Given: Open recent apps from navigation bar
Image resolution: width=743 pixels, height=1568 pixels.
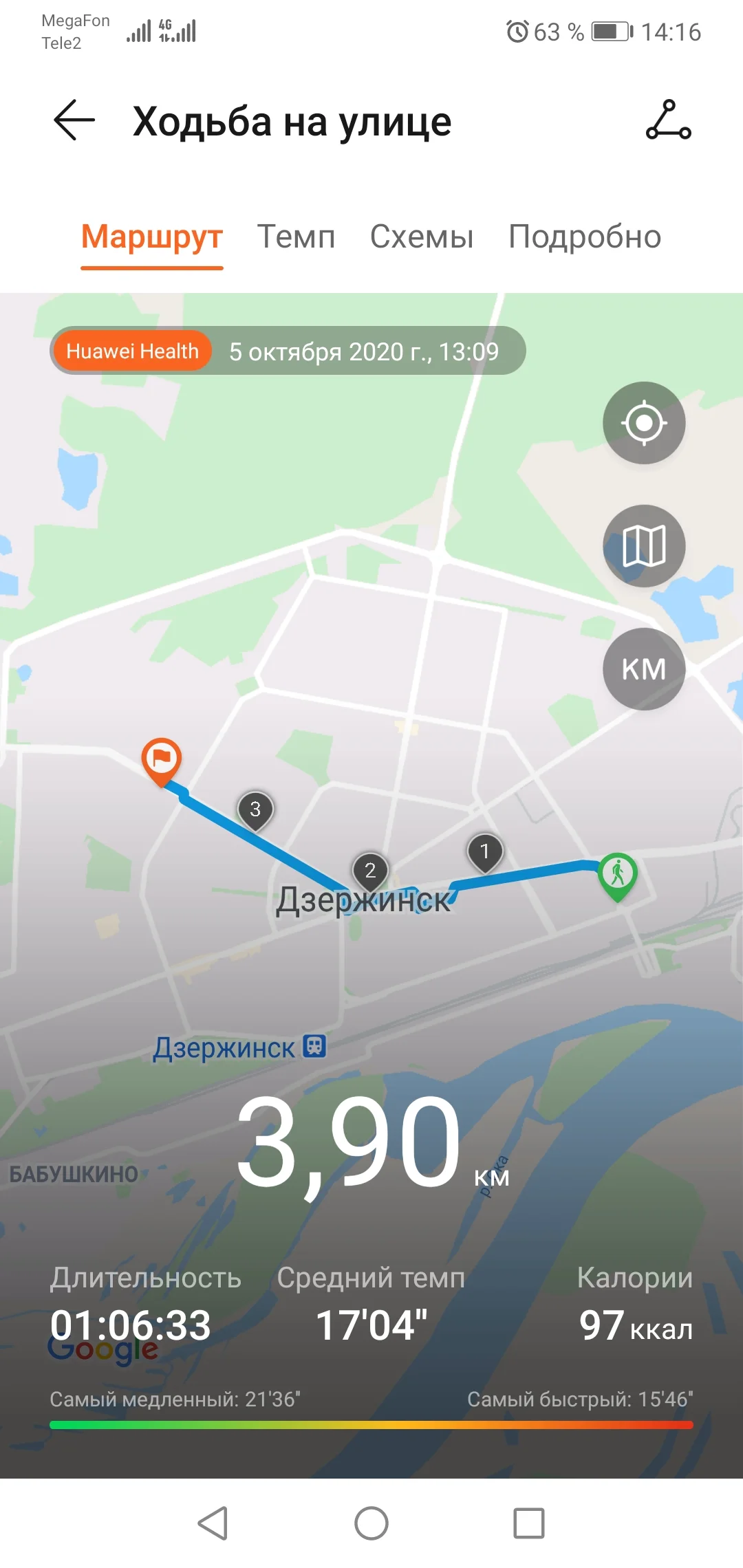Looking at the screenshot, I should [x=529, y=1523].
